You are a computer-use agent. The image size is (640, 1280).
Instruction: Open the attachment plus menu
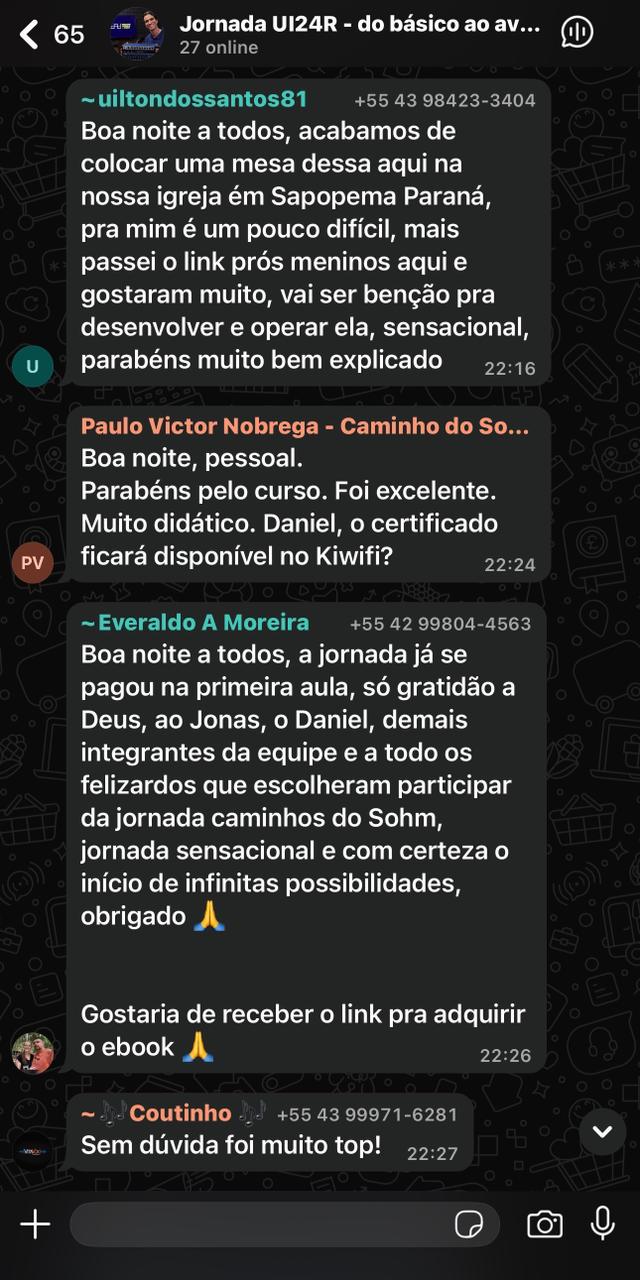[35, 1223]
